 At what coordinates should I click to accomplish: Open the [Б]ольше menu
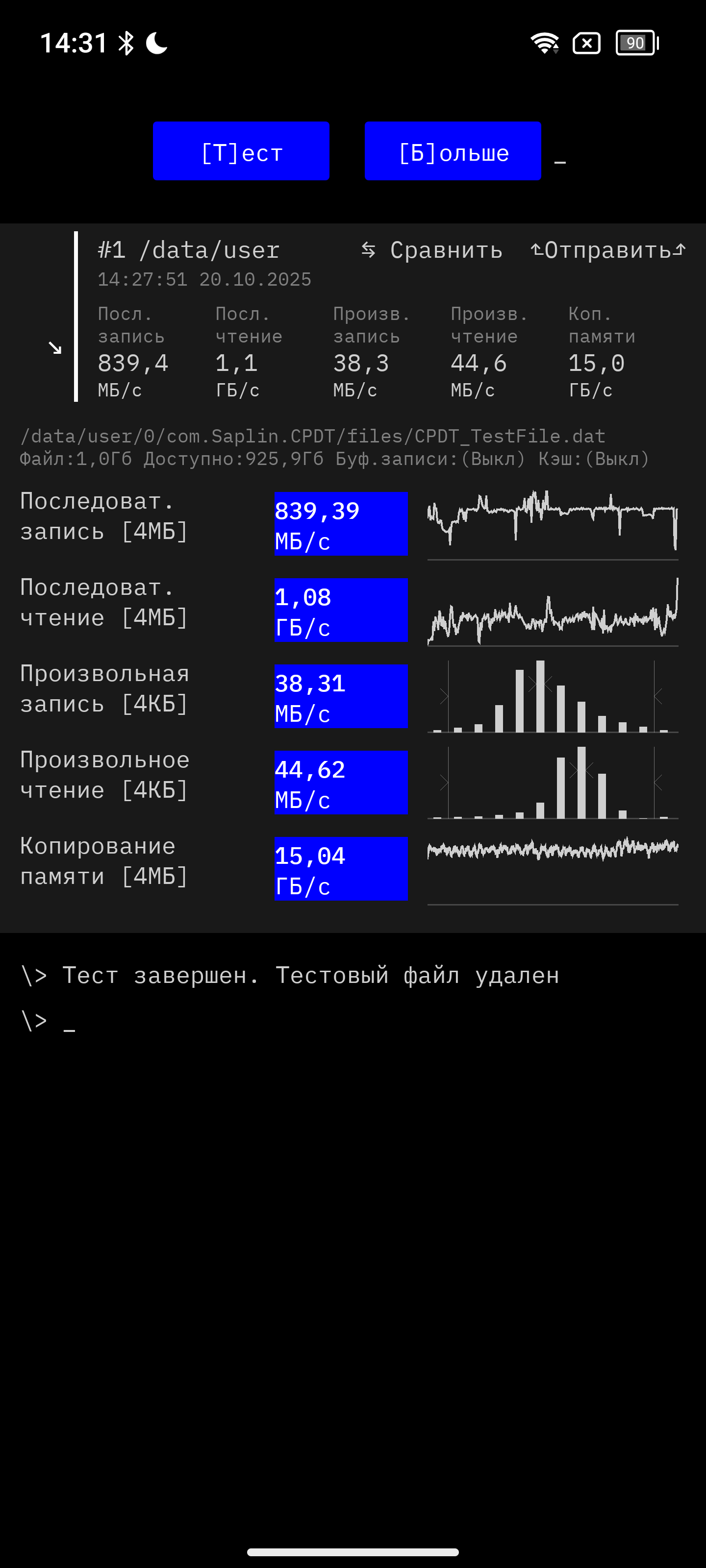coord(453,151)
